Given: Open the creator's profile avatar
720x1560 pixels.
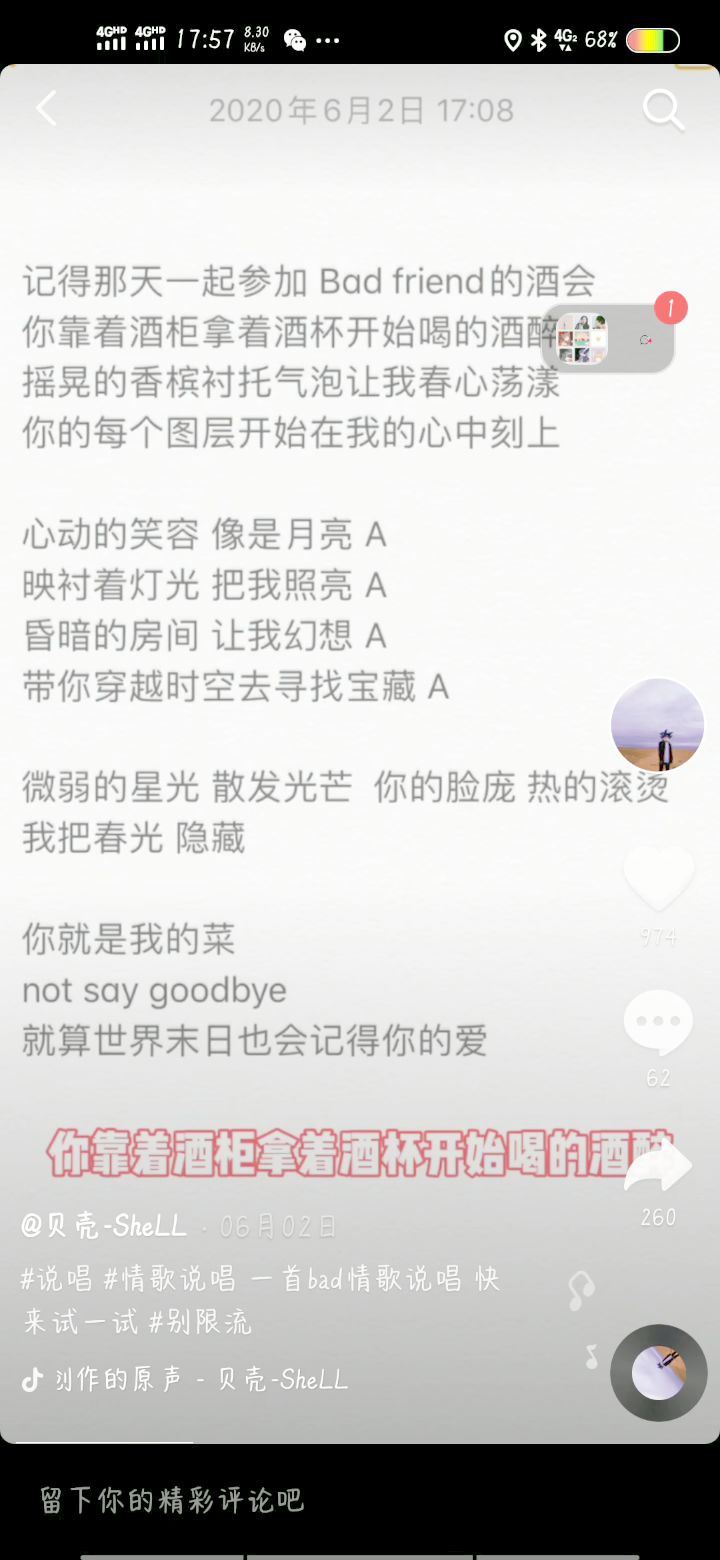Looking at the screenshot, I should [x=657, y=724].
